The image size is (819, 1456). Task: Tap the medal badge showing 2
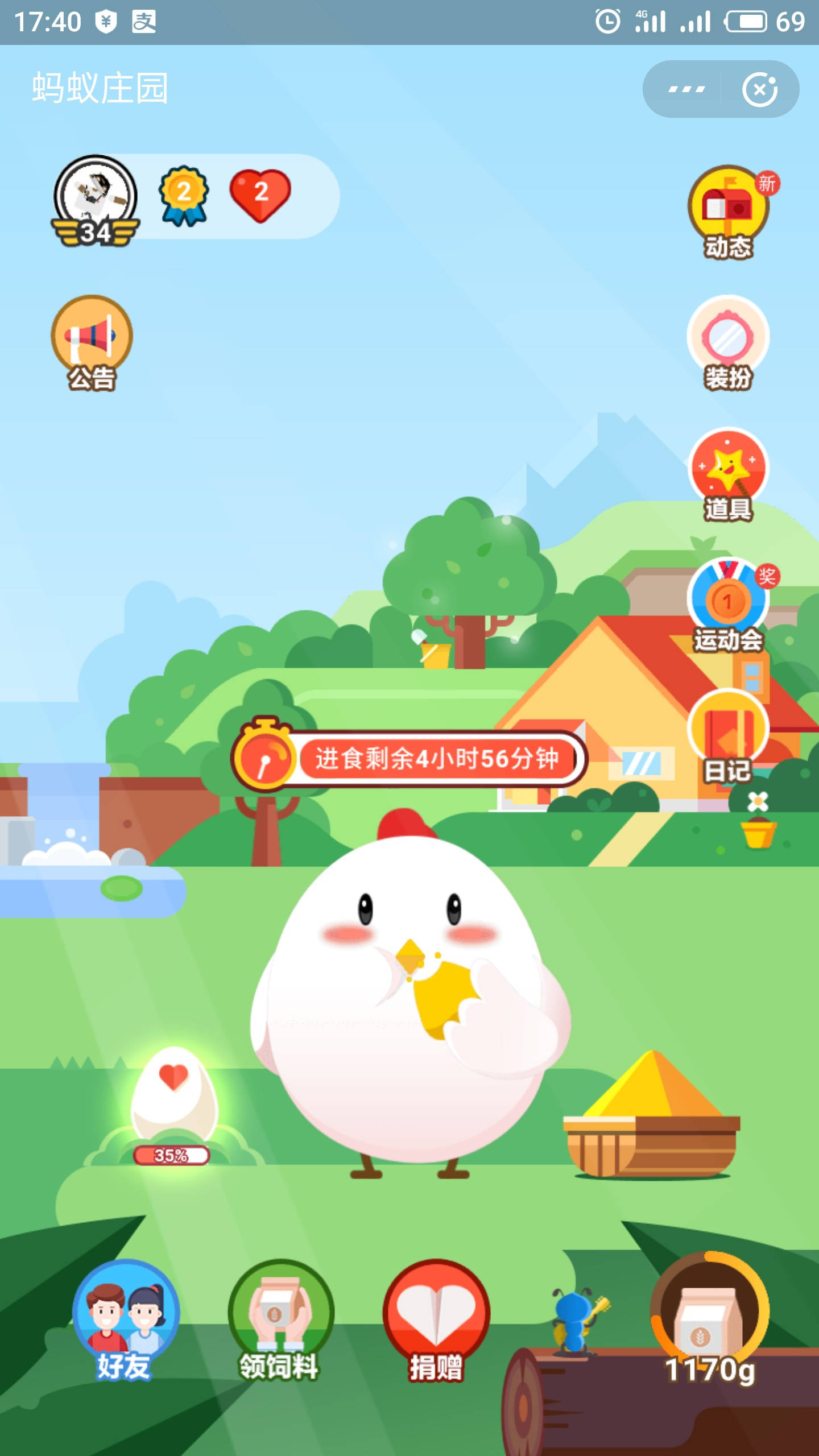[184, 195]
